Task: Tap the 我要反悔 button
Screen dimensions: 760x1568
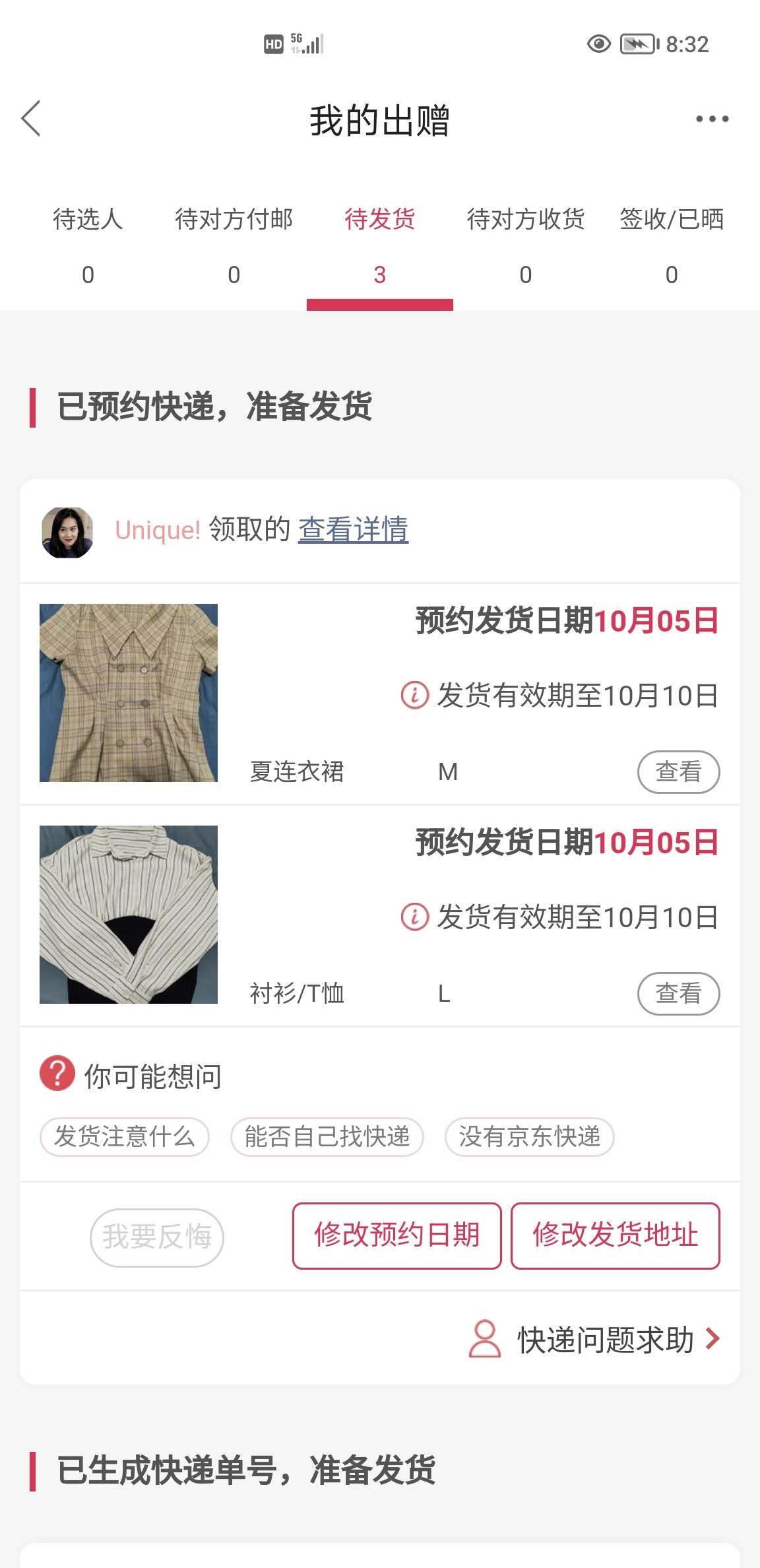Action: coord(157,1237)
